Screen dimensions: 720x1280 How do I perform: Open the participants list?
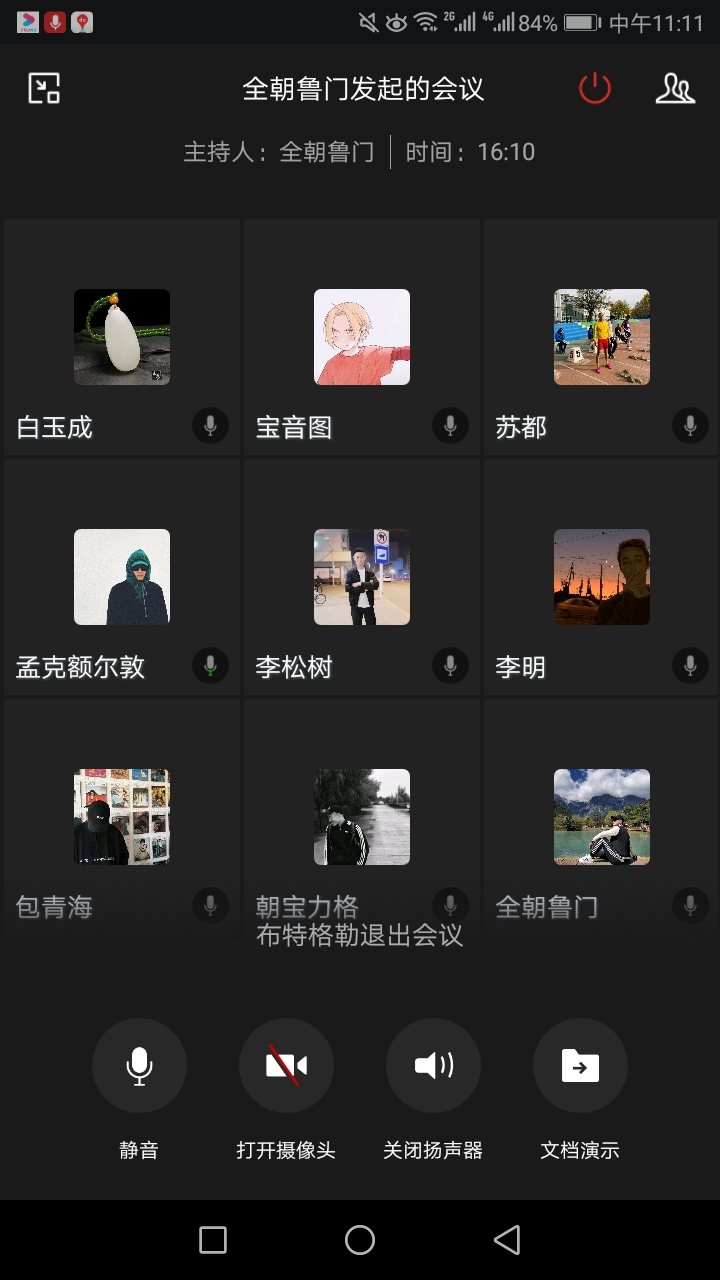coord(675,89)
